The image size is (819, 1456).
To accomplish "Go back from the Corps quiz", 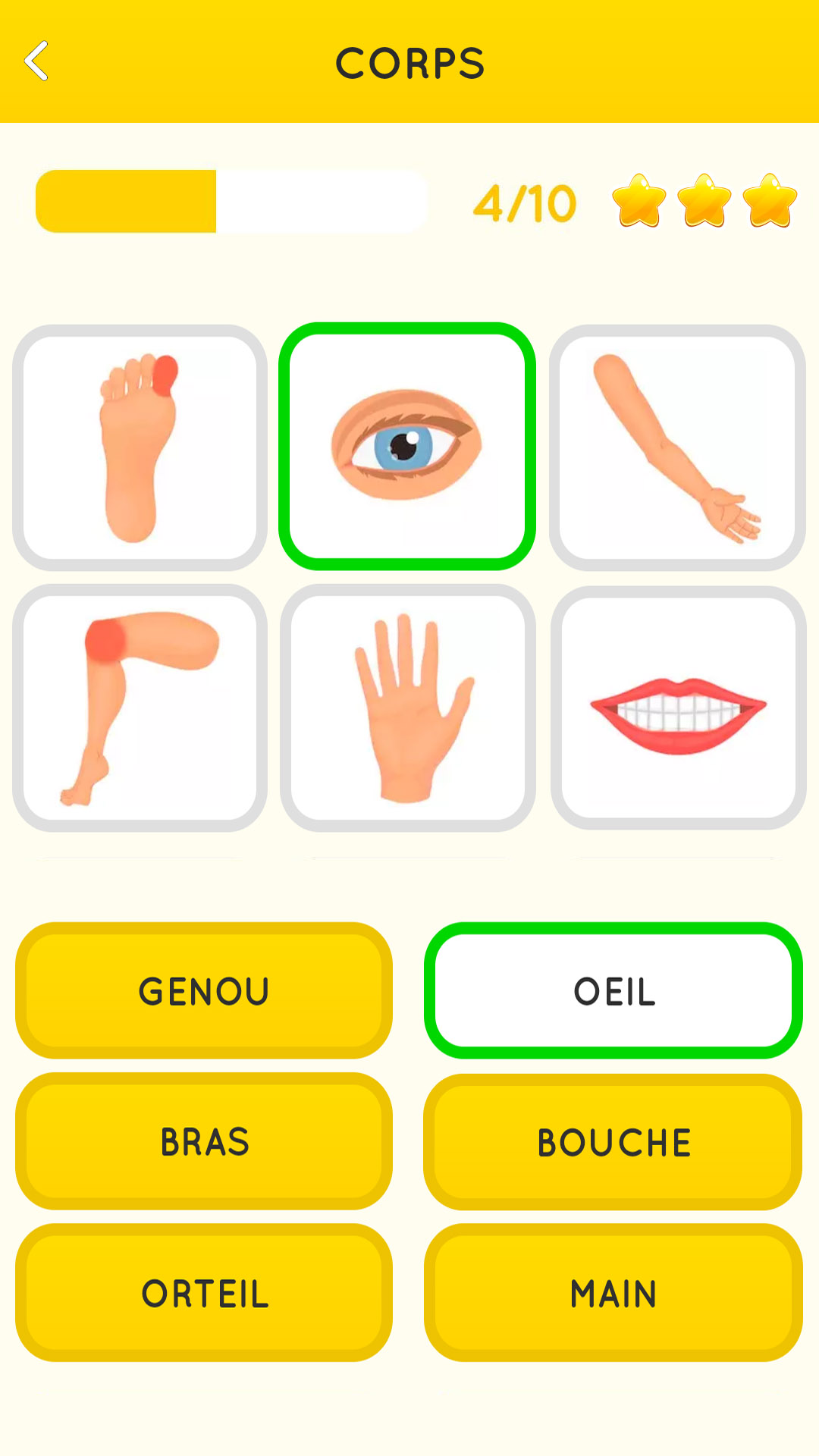I will pos(36,61).
